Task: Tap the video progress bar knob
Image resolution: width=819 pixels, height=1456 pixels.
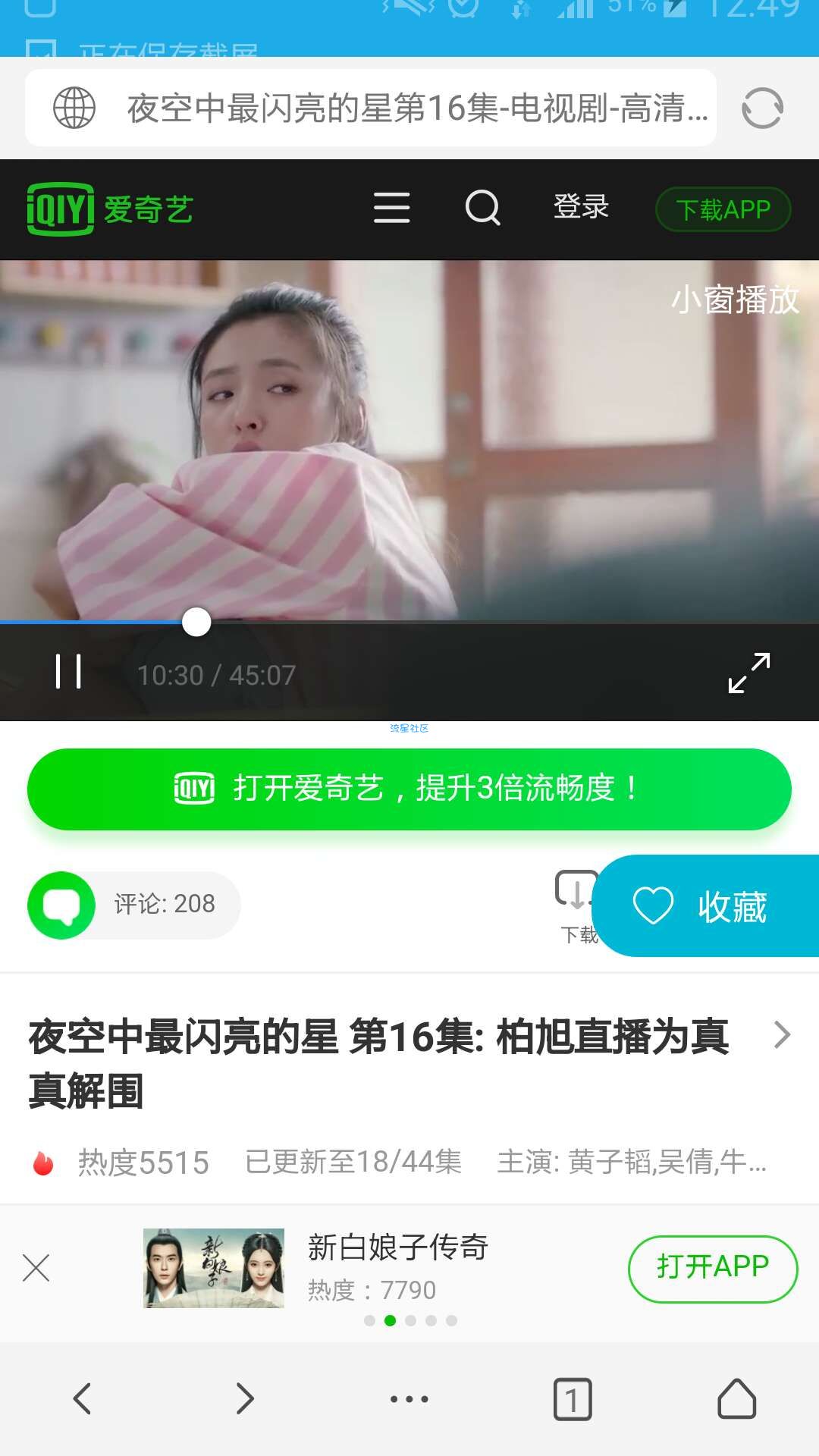Action: (196, 622)
